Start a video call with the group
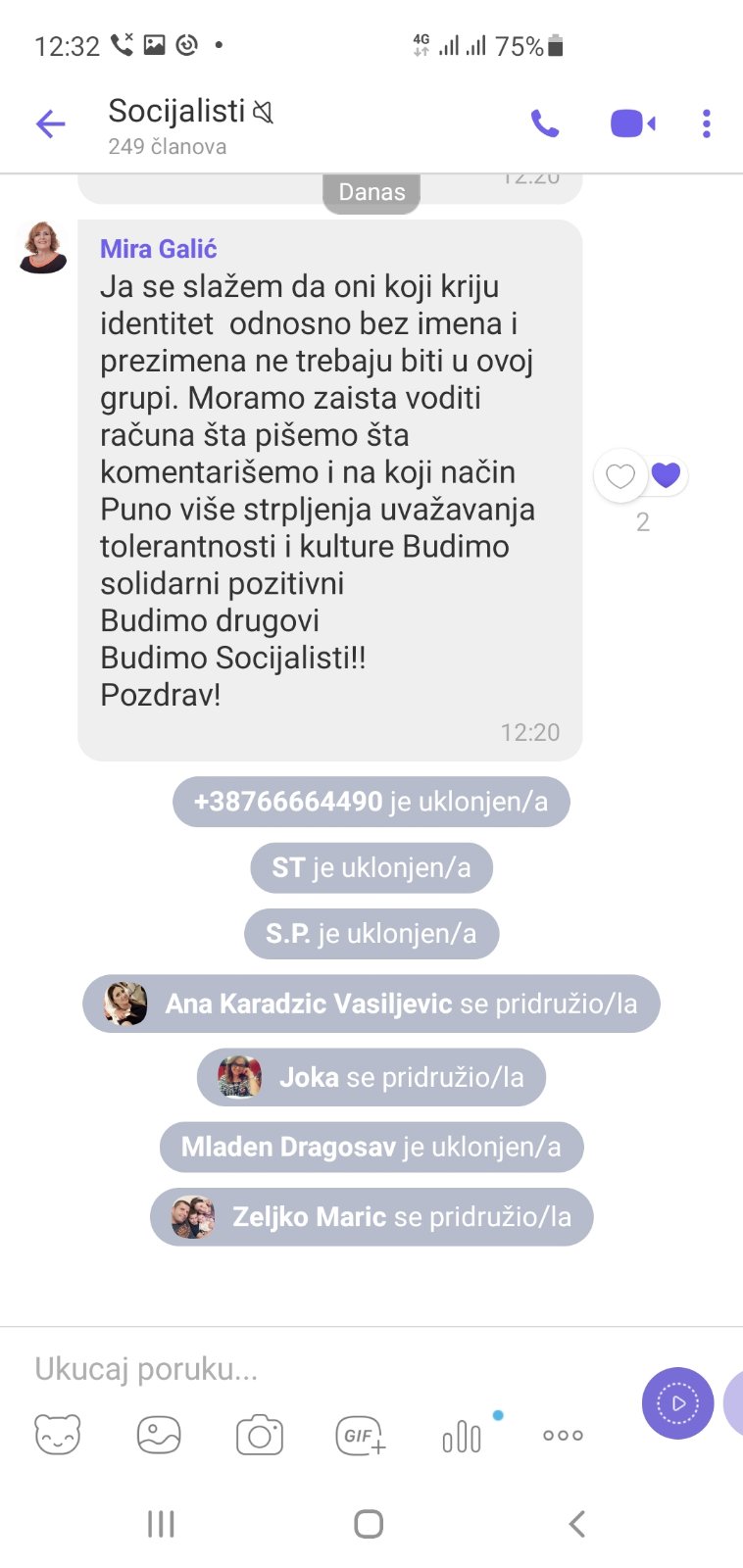Screen dimensions: 743x1568 click(x=632, y=123)
